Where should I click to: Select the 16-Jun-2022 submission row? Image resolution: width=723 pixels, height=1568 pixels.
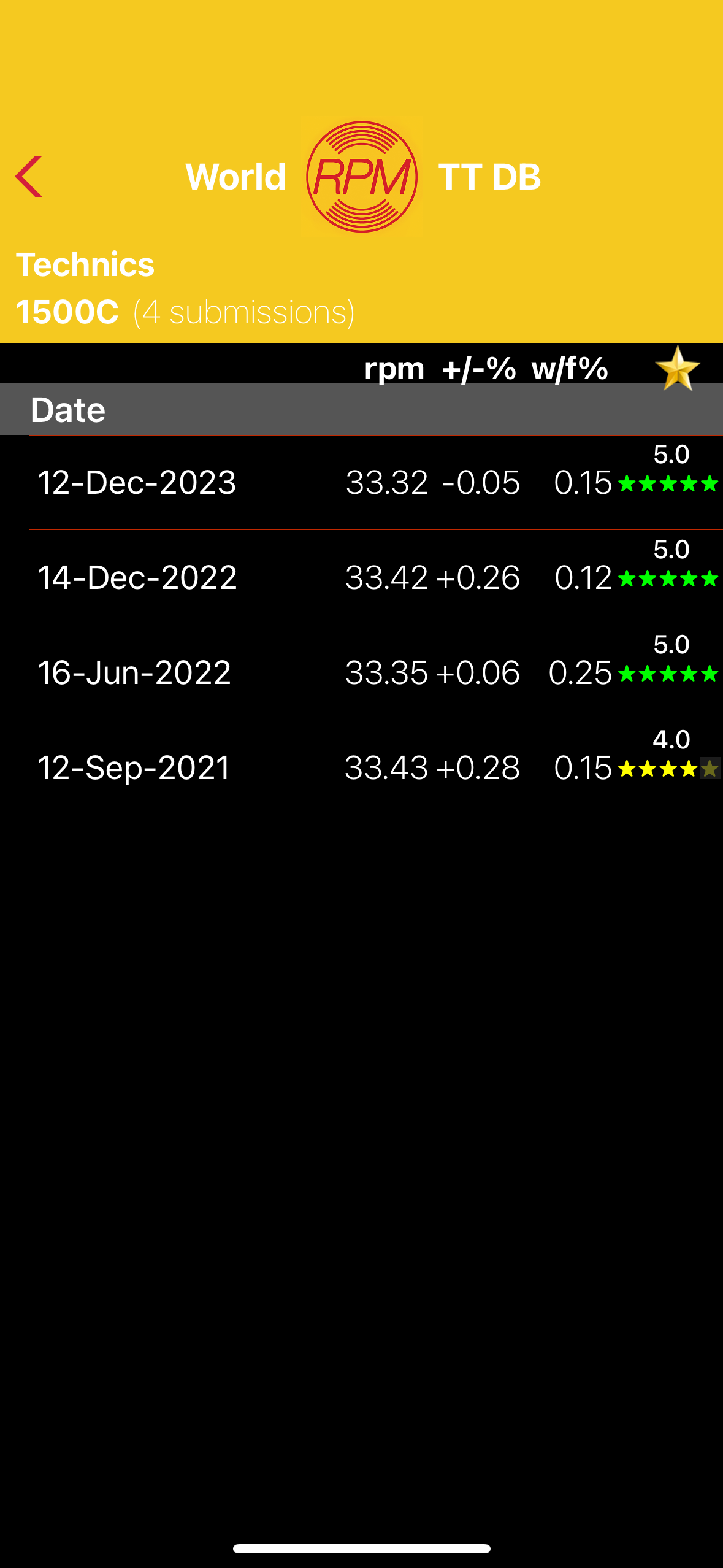coord(376,673)
